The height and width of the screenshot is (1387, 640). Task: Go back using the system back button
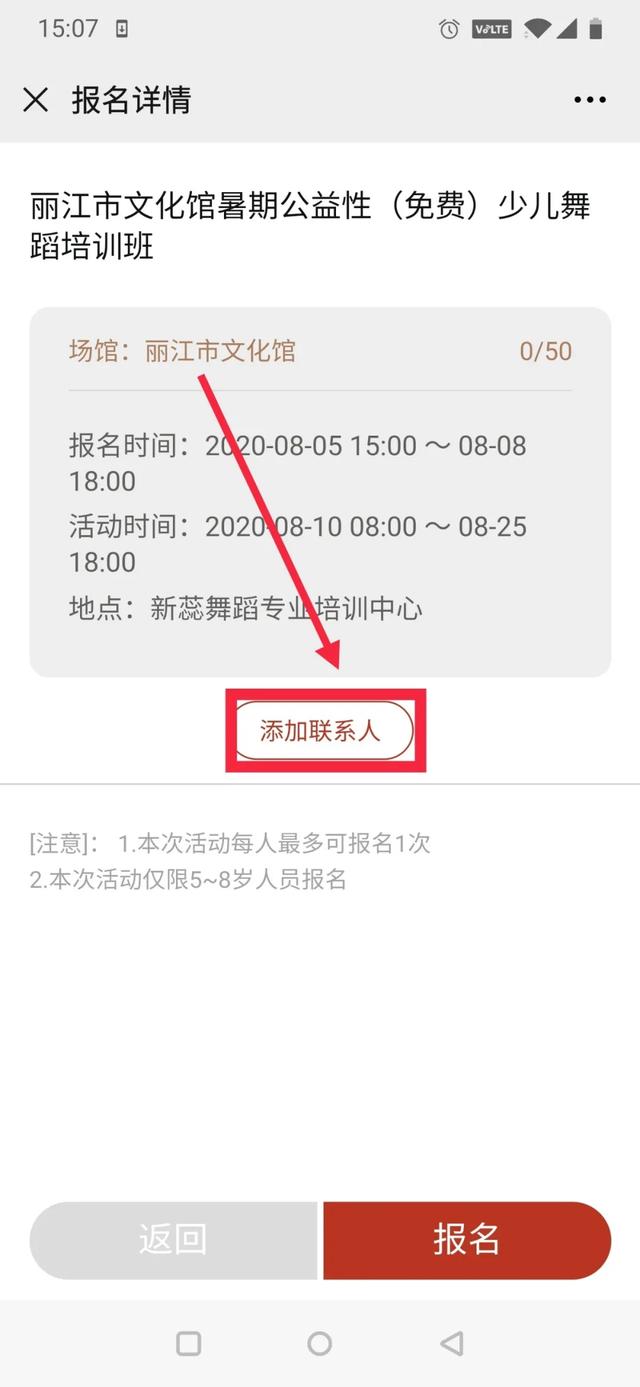point(452,1343)
